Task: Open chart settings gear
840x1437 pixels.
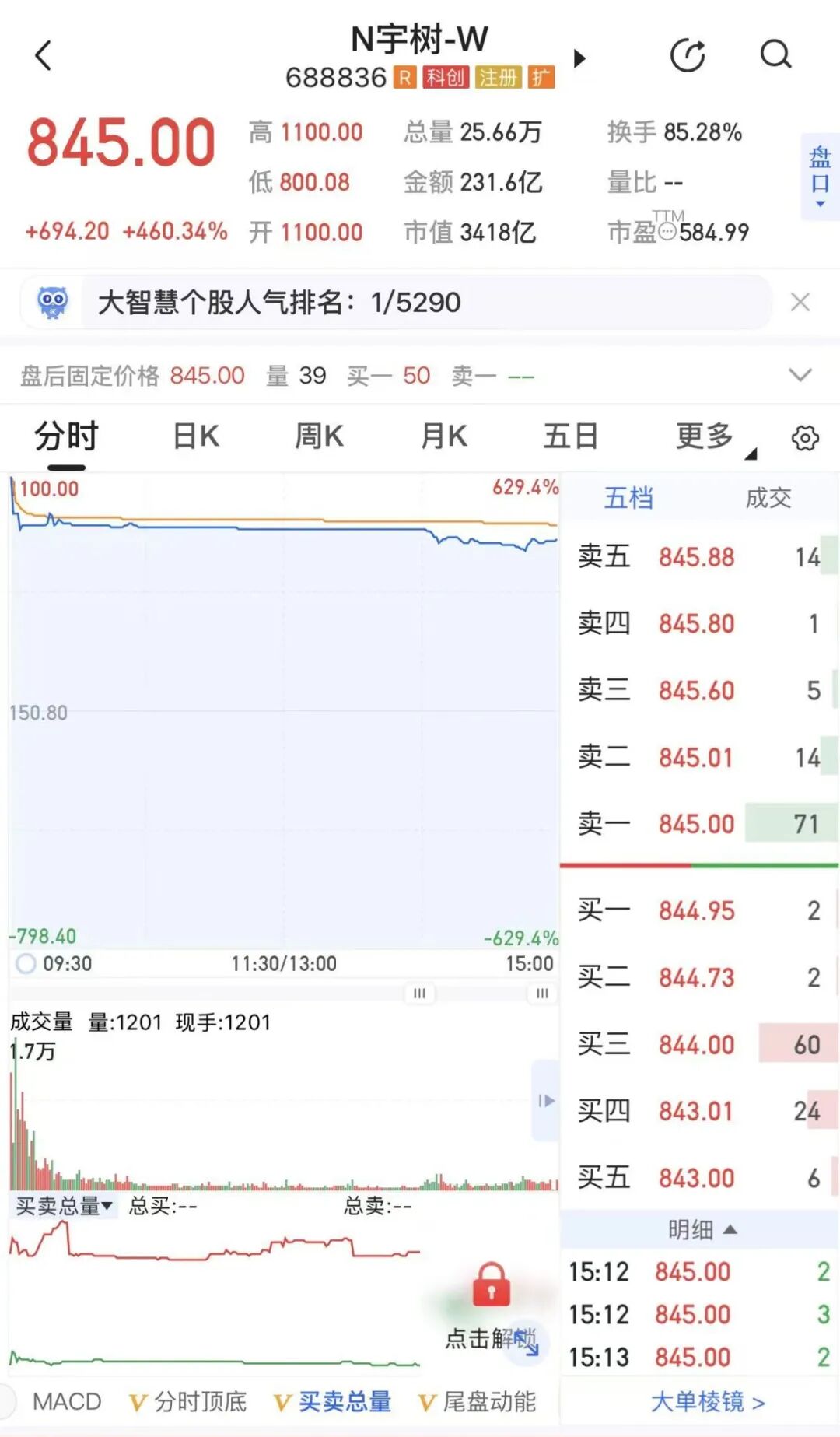Action: (805, 438)
